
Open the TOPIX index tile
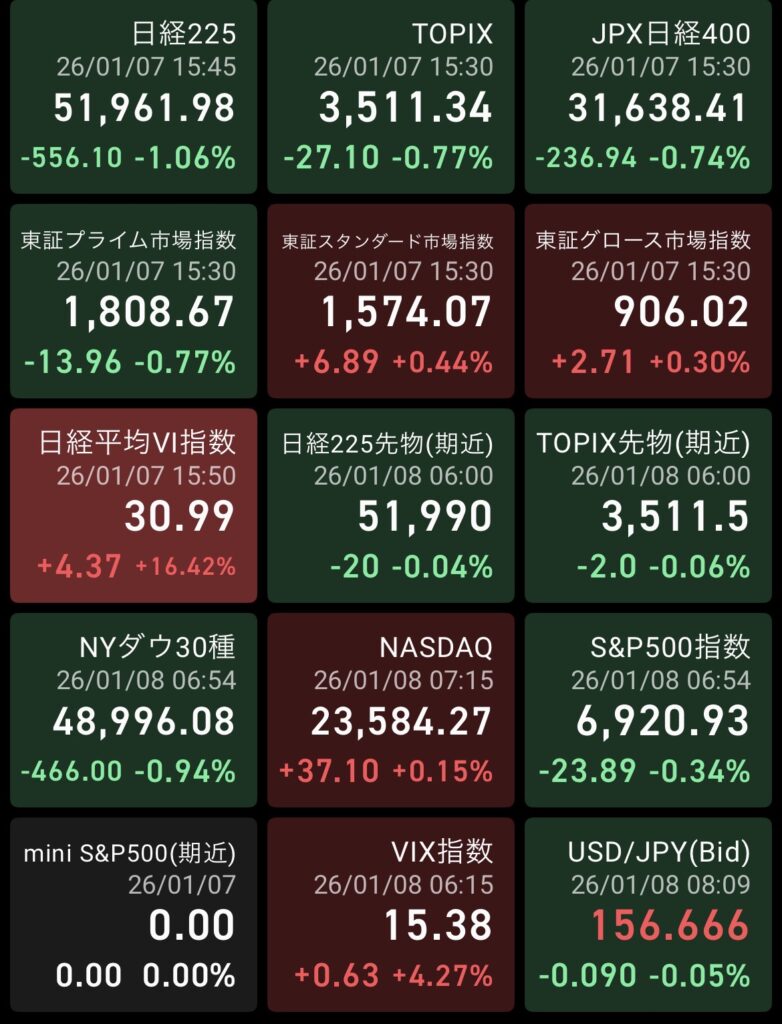(x=391, y=97)
